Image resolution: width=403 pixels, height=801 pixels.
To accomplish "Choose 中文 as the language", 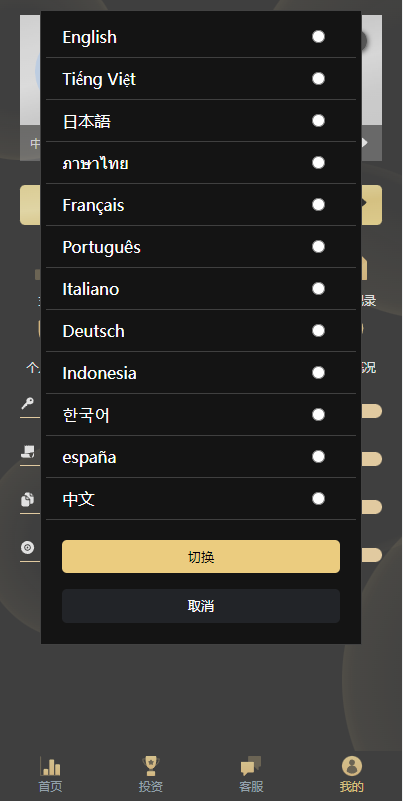I will (x=201, y=499).
